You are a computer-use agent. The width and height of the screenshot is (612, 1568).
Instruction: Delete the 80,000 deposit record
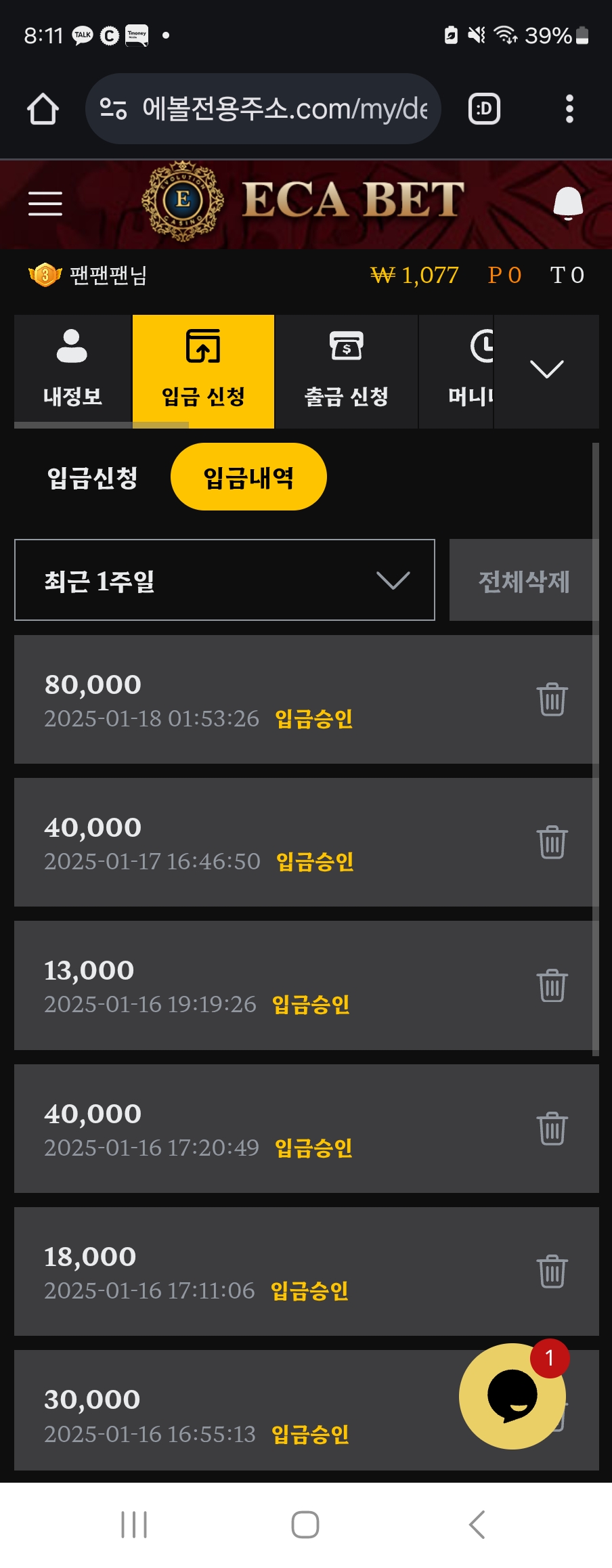point(552,699)
